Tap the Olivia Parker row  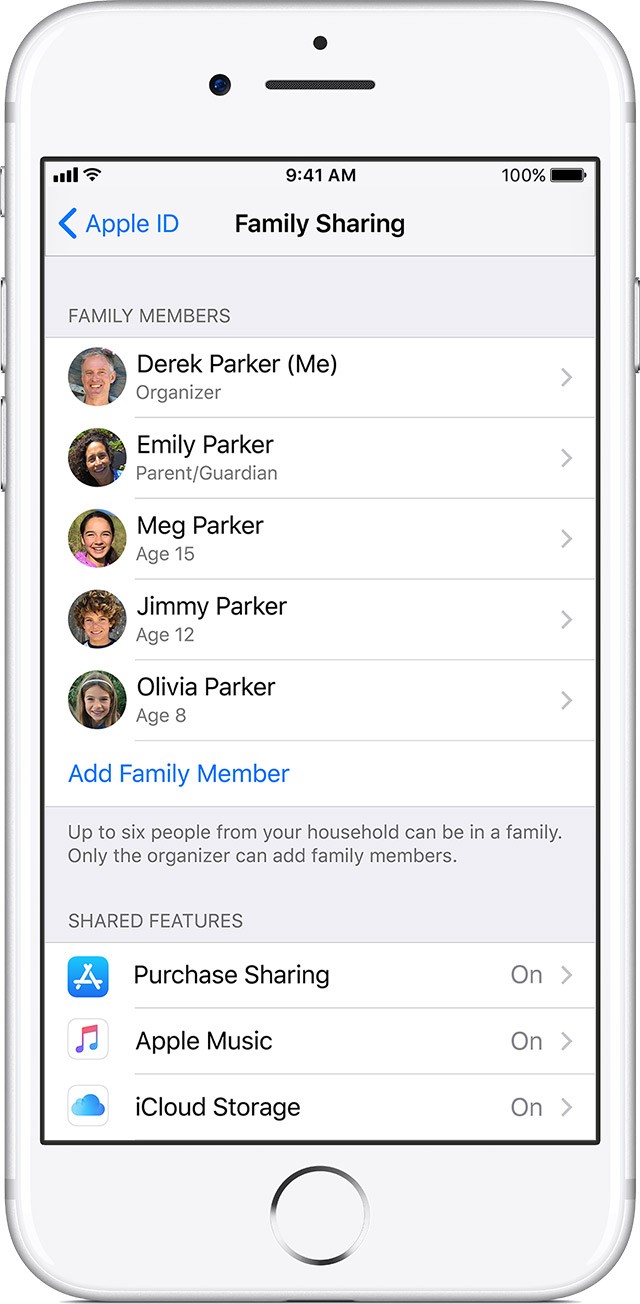[x=320, y=700]
